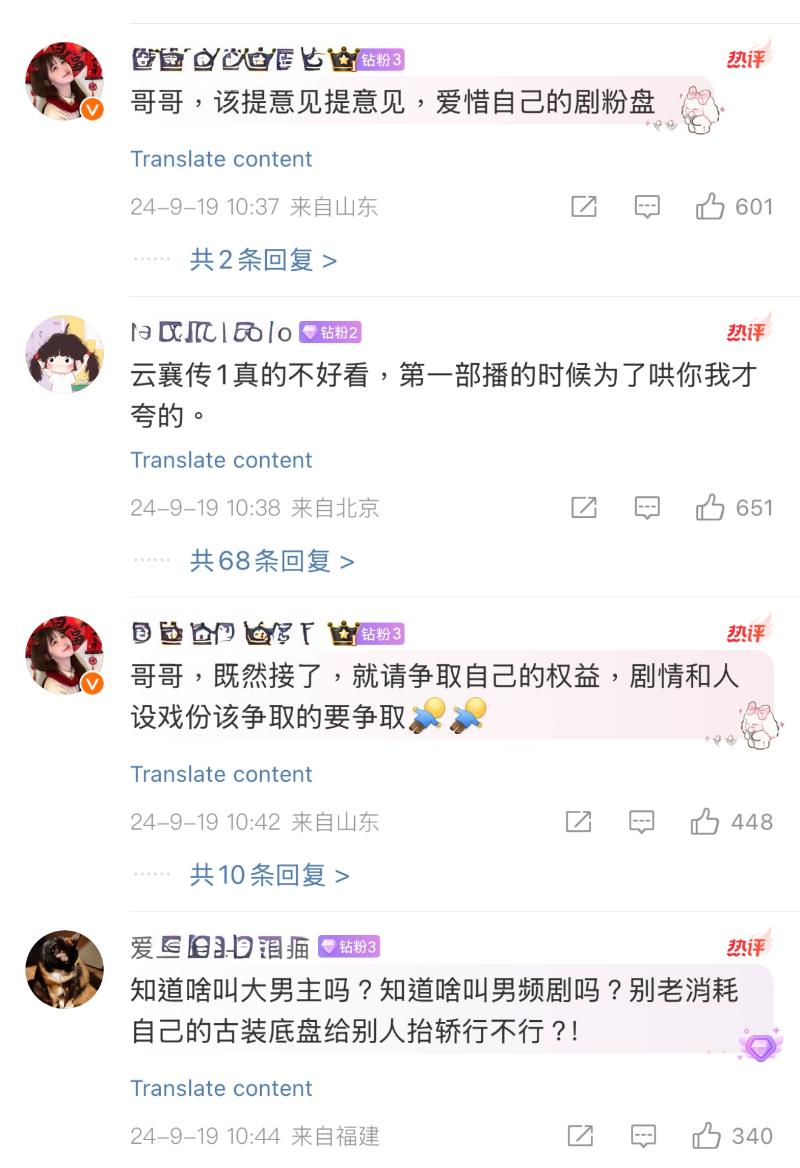
Task: Expand 共68条回复 replies
Action: tap(272, 561)
